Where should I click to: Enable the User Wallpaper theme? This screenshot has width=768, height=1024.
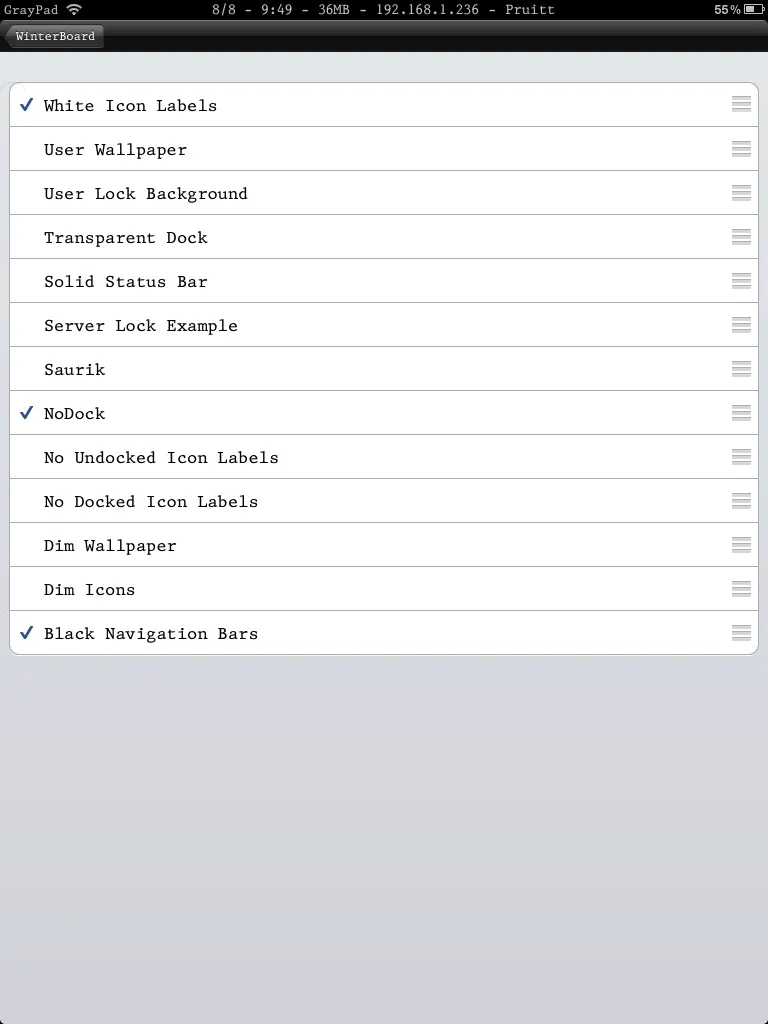tap(115, 150)
